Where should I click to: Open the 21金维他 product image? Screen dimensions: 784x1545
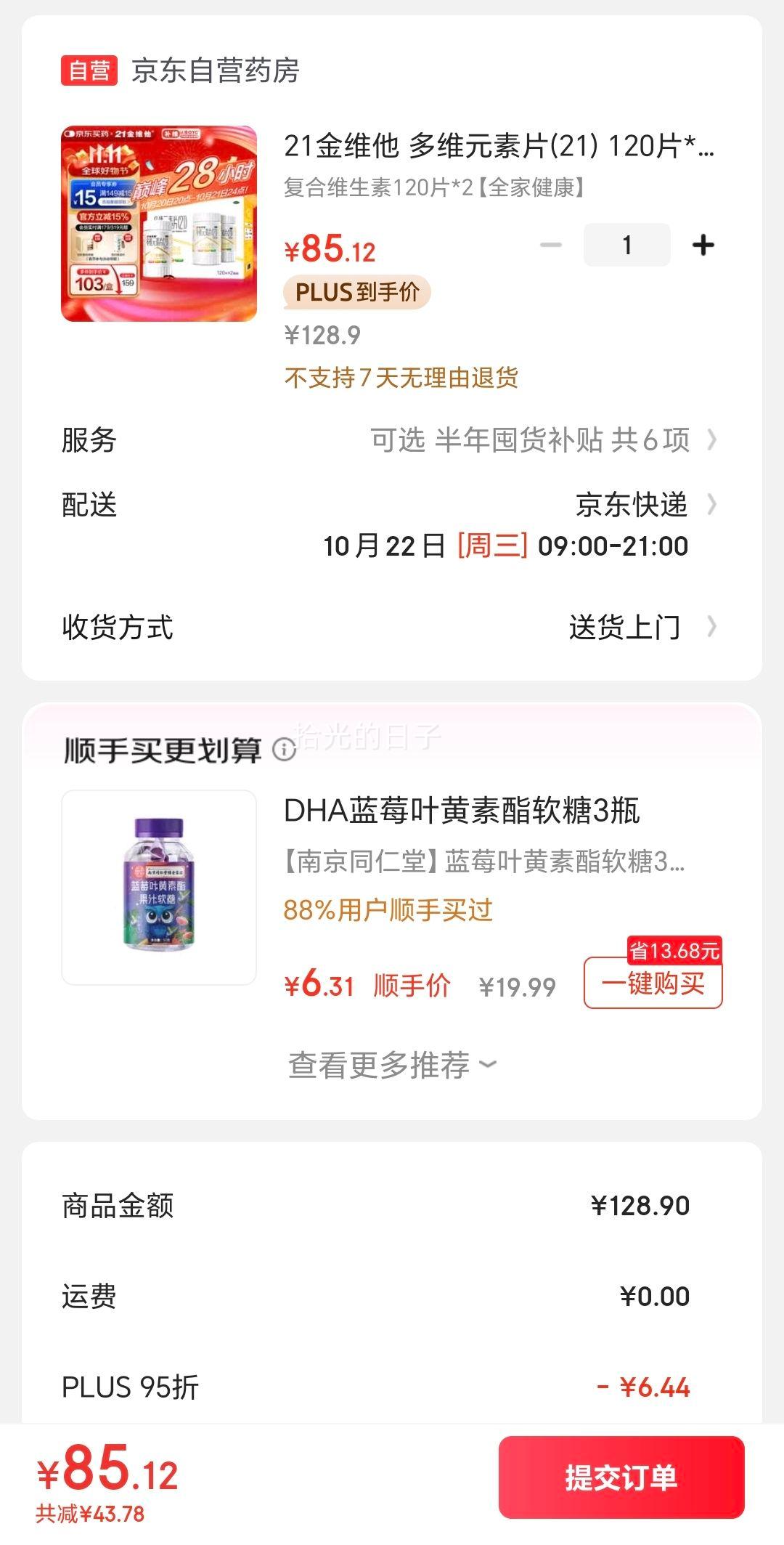tap(159, 224)
